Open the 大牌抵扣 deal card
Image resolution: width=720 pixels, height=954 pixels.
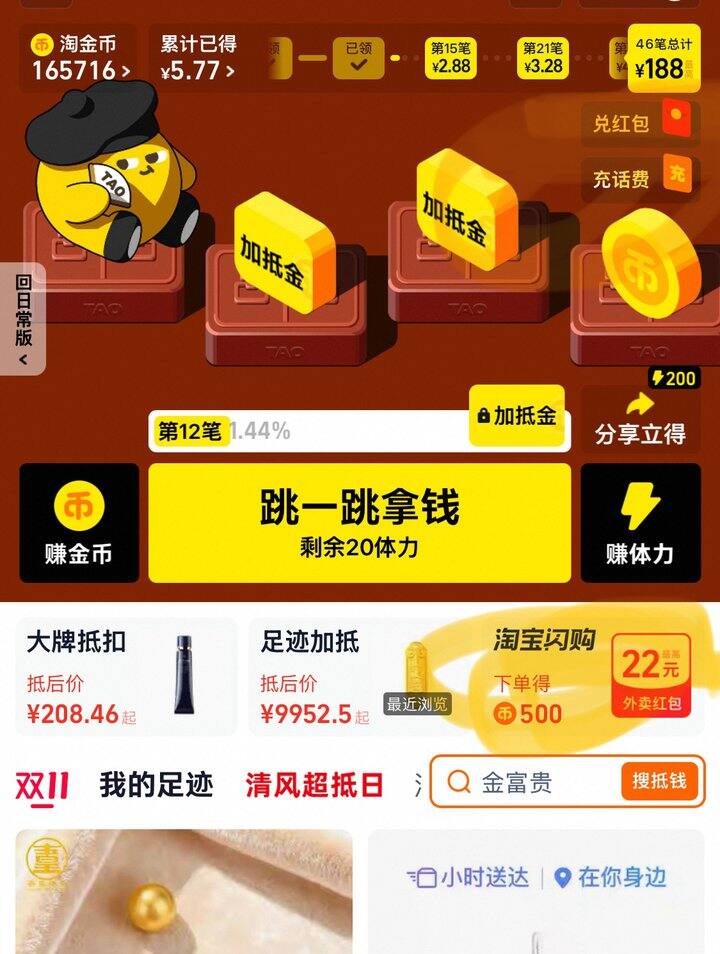tap(127, 677)
